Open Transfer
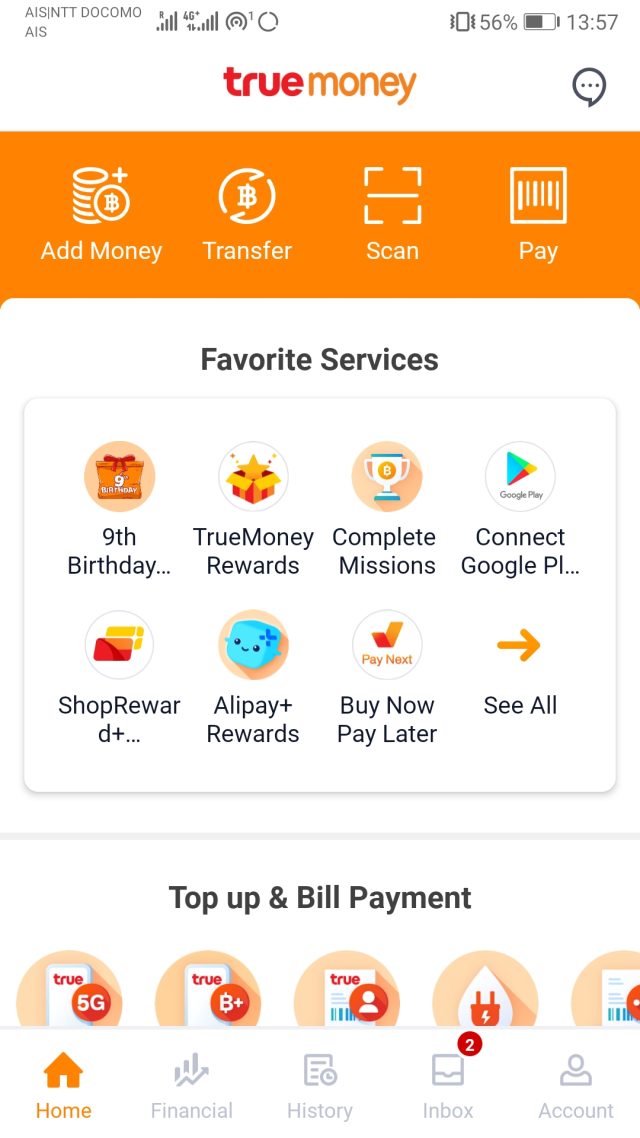 (247, 213)
